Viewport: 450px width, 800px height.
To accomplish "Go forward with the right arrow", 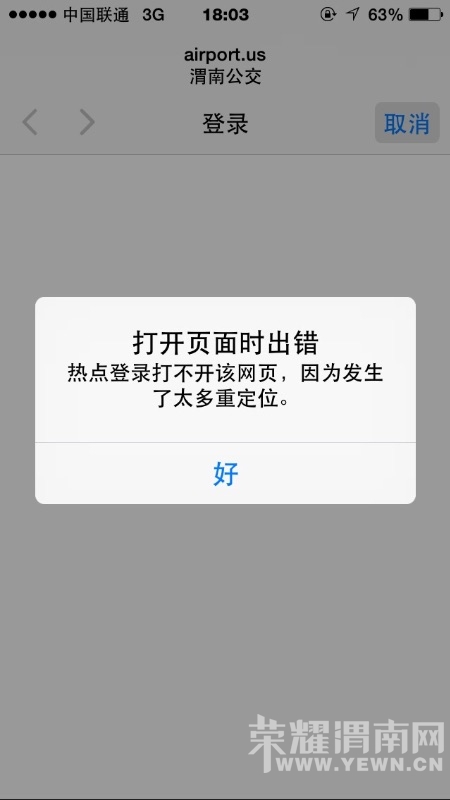I will tap(87, 122).
